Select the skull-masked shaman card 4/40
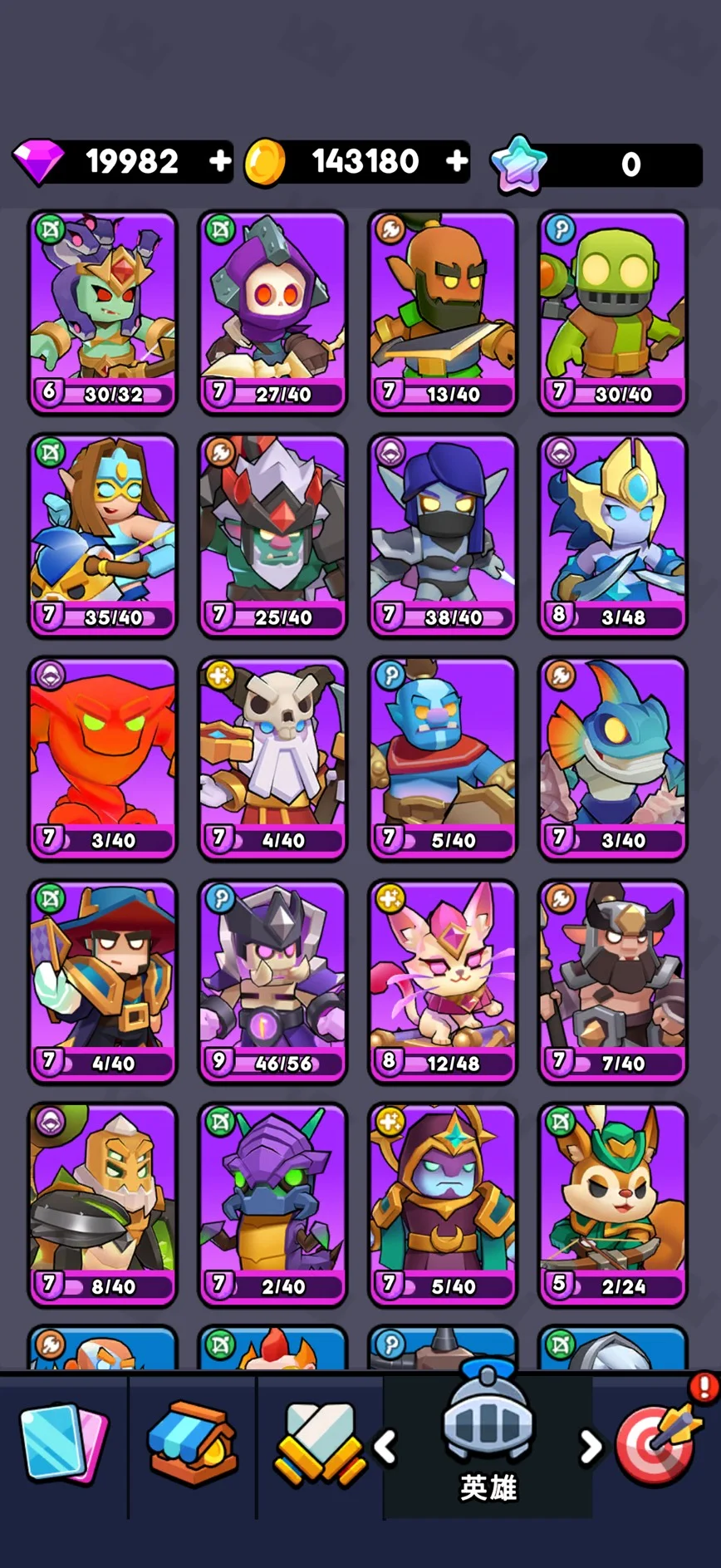The image size is (721, 1568). [x=272, y=758]
